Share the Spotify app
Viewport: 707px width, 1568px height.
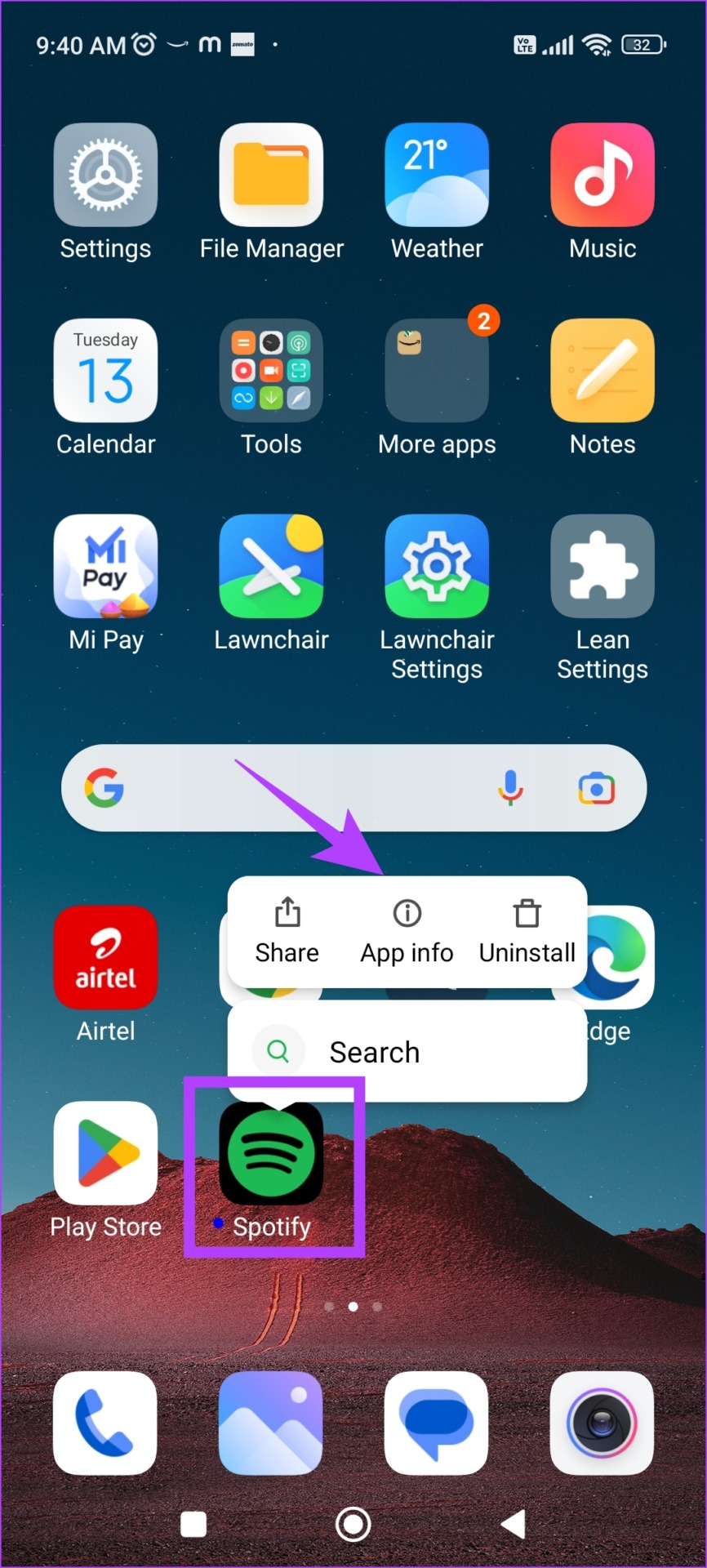click(287, 931)
